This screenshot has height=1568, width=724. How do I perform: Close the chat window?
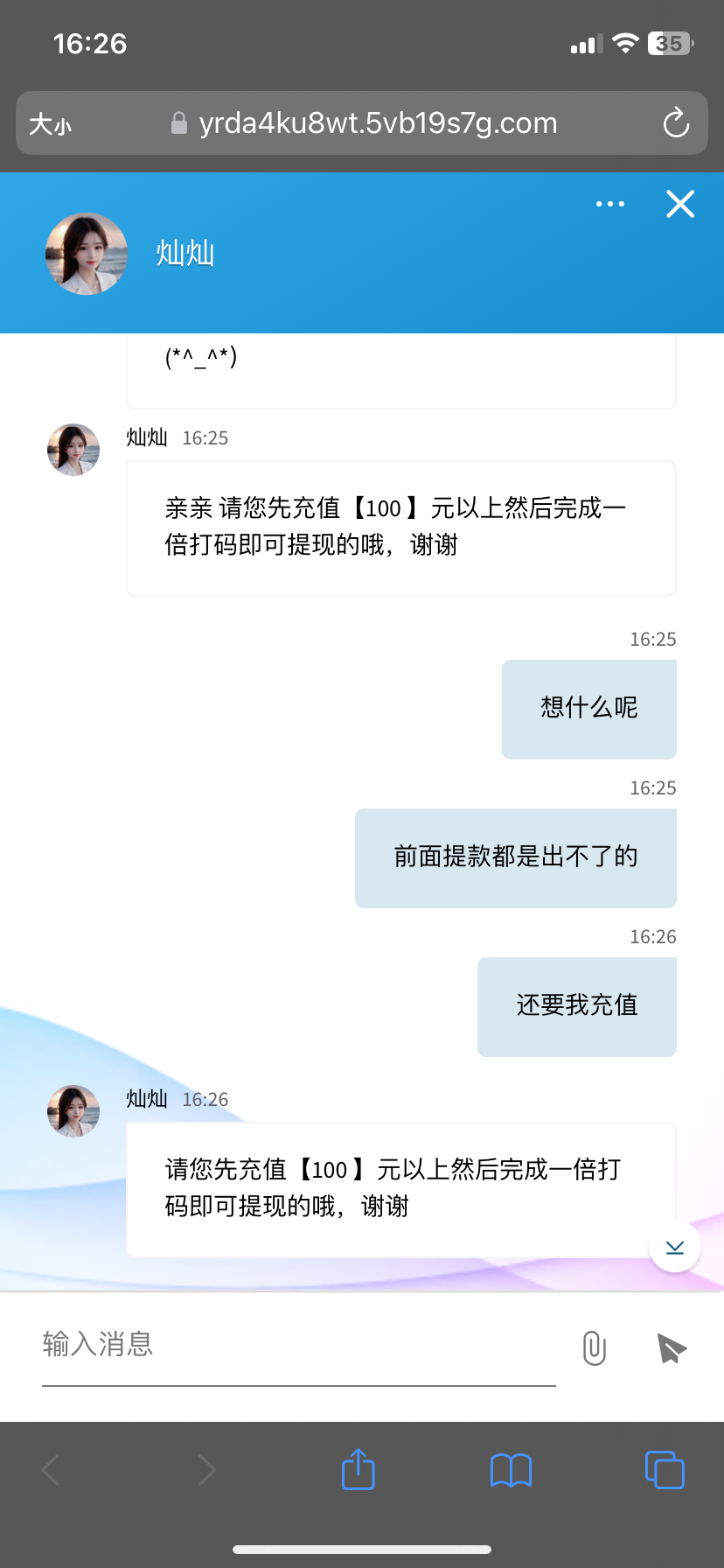coord(679,204)
